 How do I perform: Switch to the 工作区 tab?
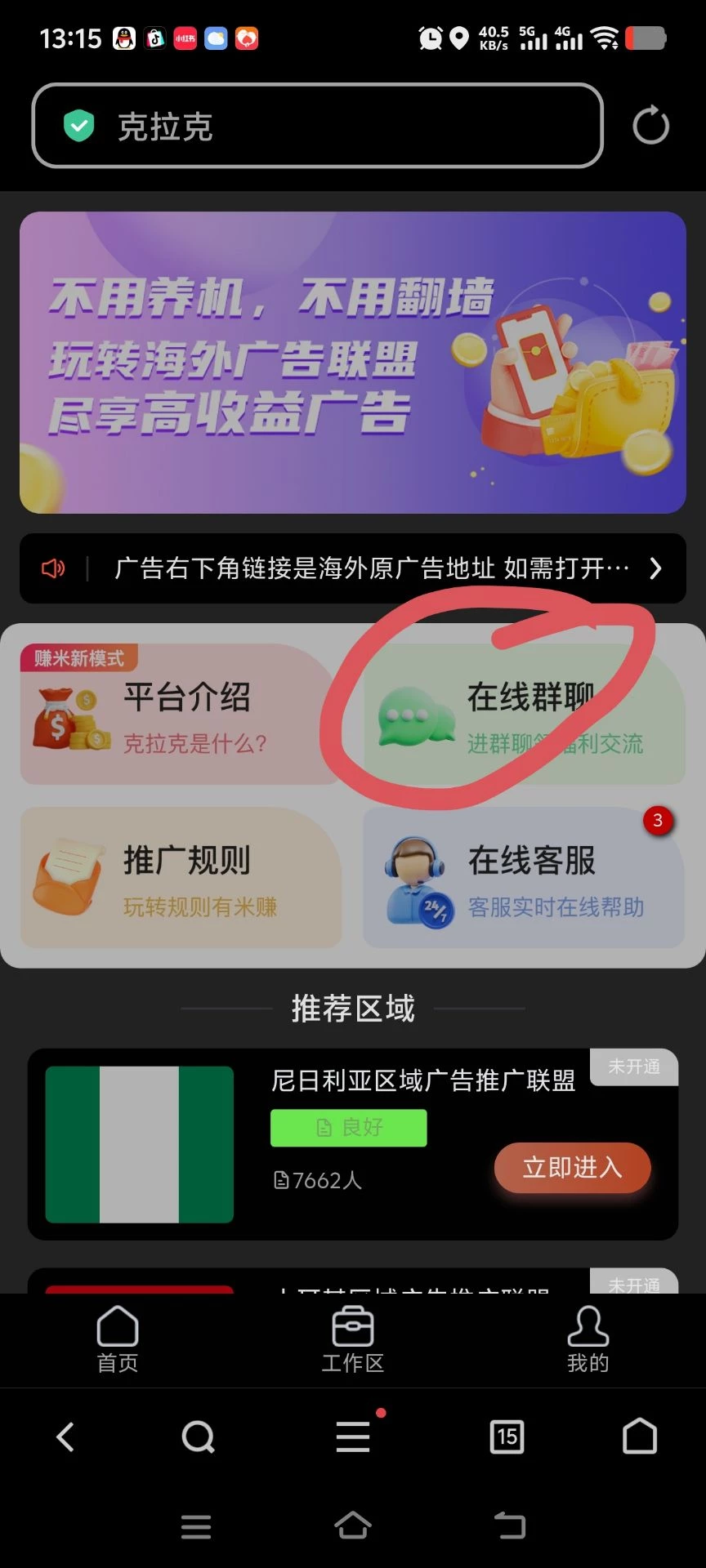(x=352, y=1339)
